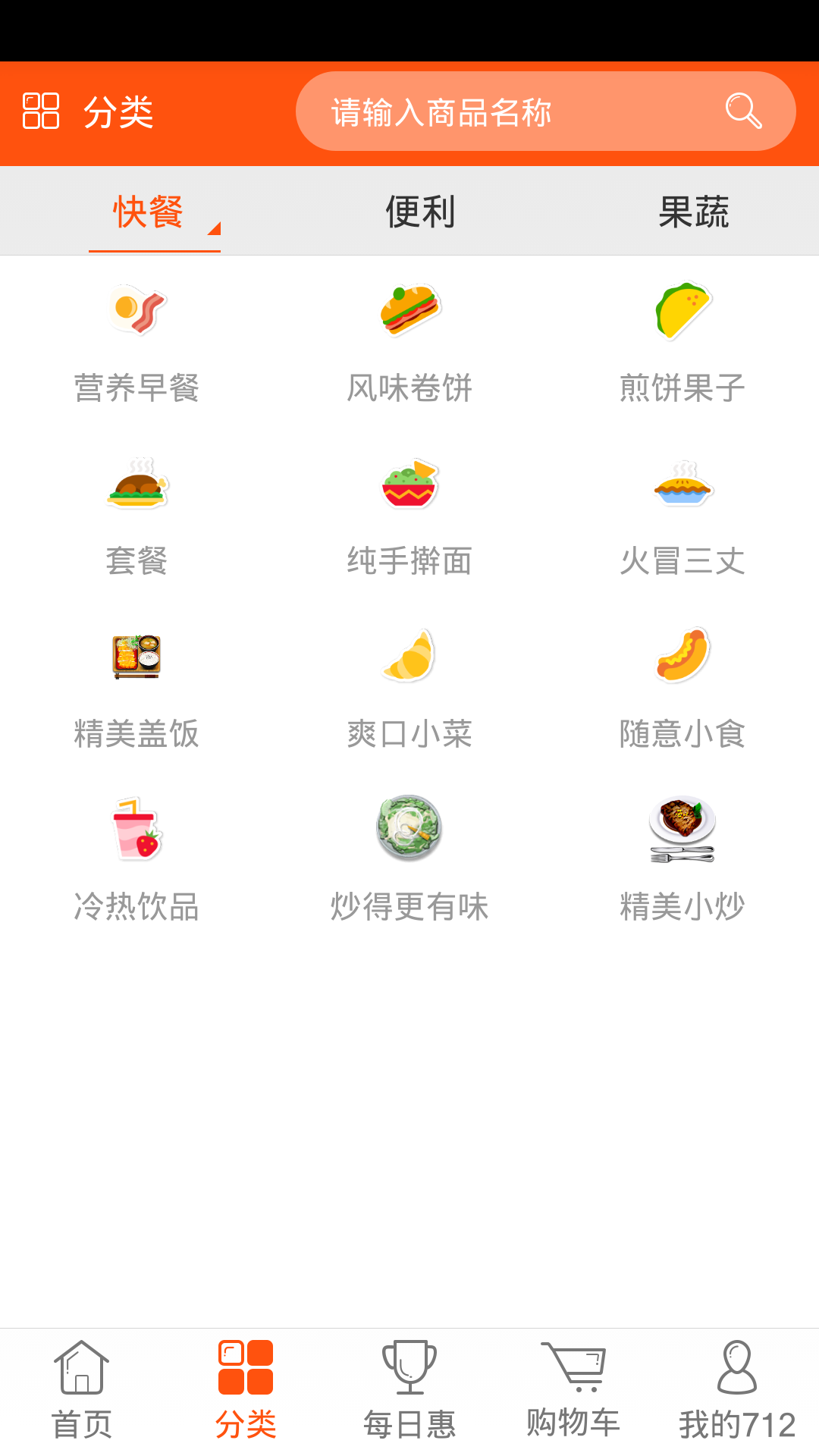Select the 快餐 top tab
819x1456 pixels.
click(x=149, y=212)
